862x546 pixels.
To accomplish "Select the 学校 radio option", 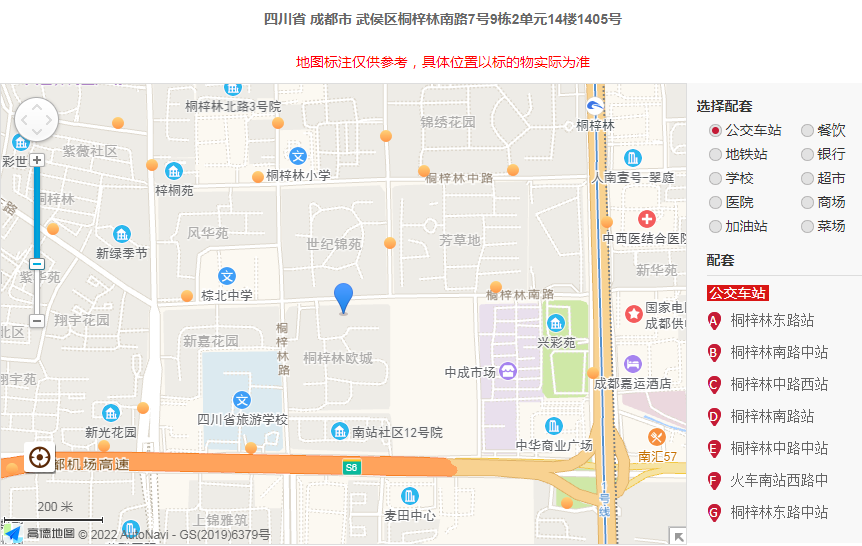I will pos(716,178).
